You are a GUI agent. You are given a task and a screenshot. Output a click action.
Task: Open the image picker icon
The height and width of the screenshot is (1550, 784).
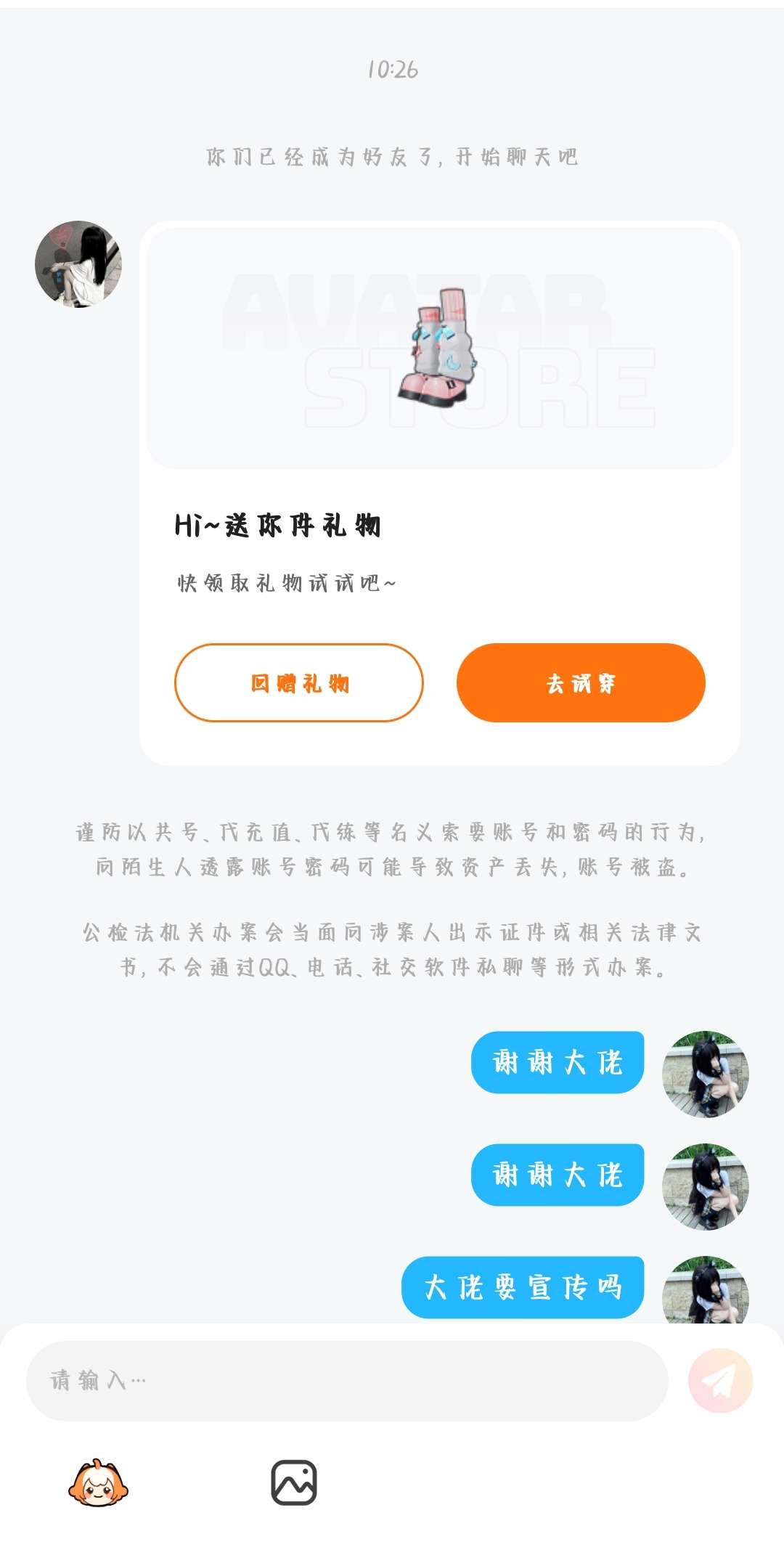point(293,1483)
